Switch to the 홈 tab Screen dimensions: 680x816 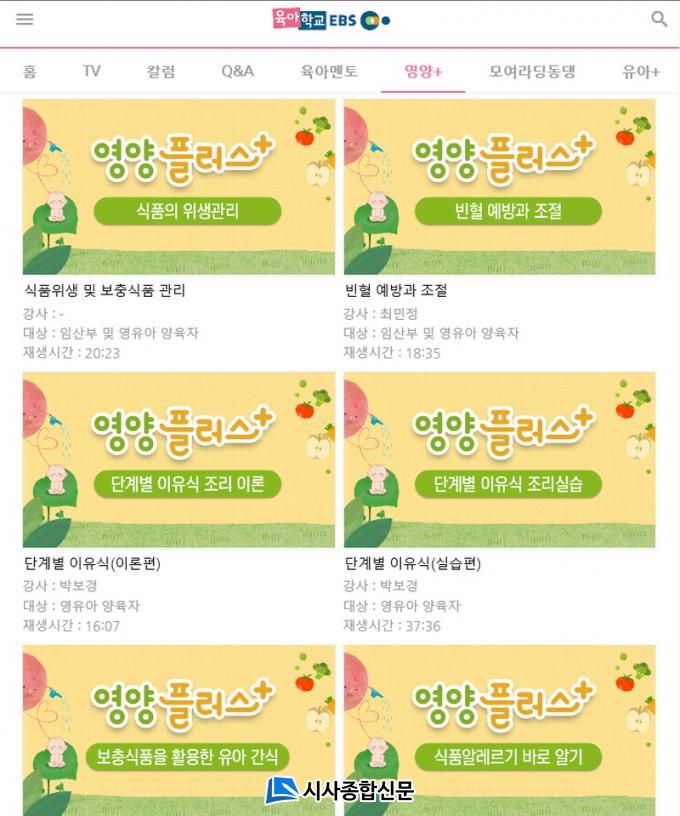[x=30, y=71]
